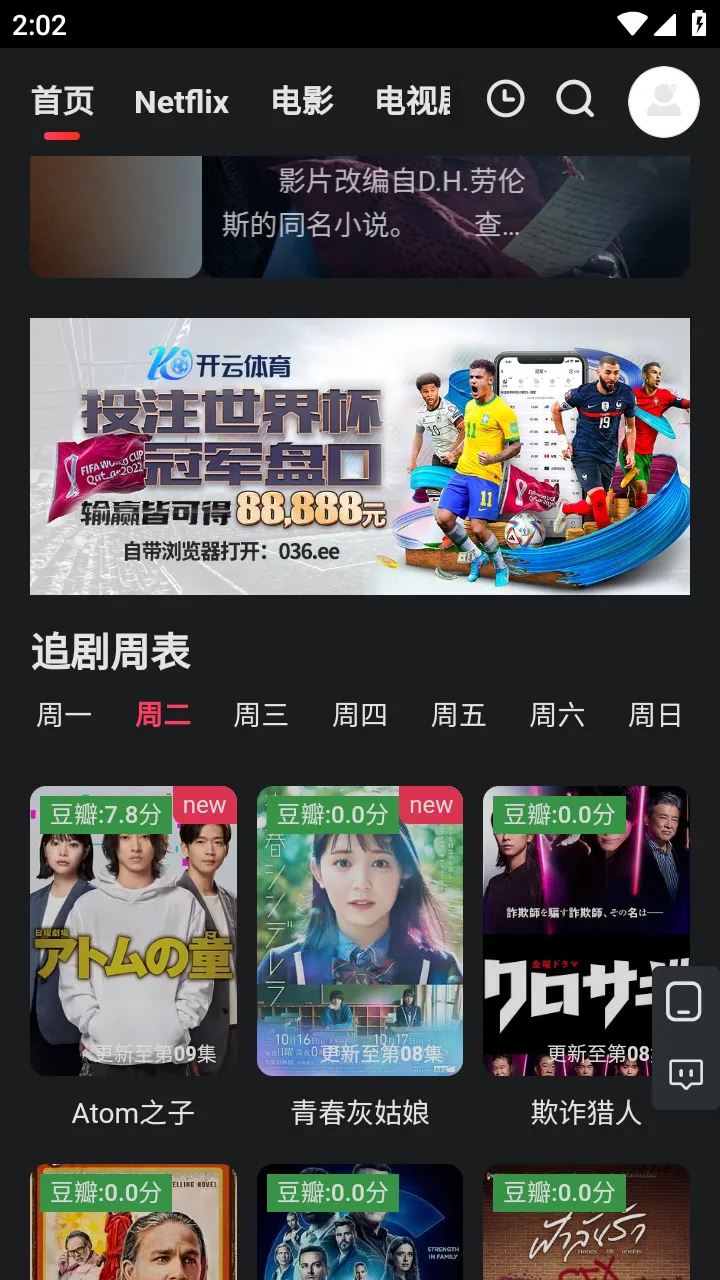This screenshot has width=720, height=1280.
Task: Open the user profile avatar
Action: click(663, 102)
